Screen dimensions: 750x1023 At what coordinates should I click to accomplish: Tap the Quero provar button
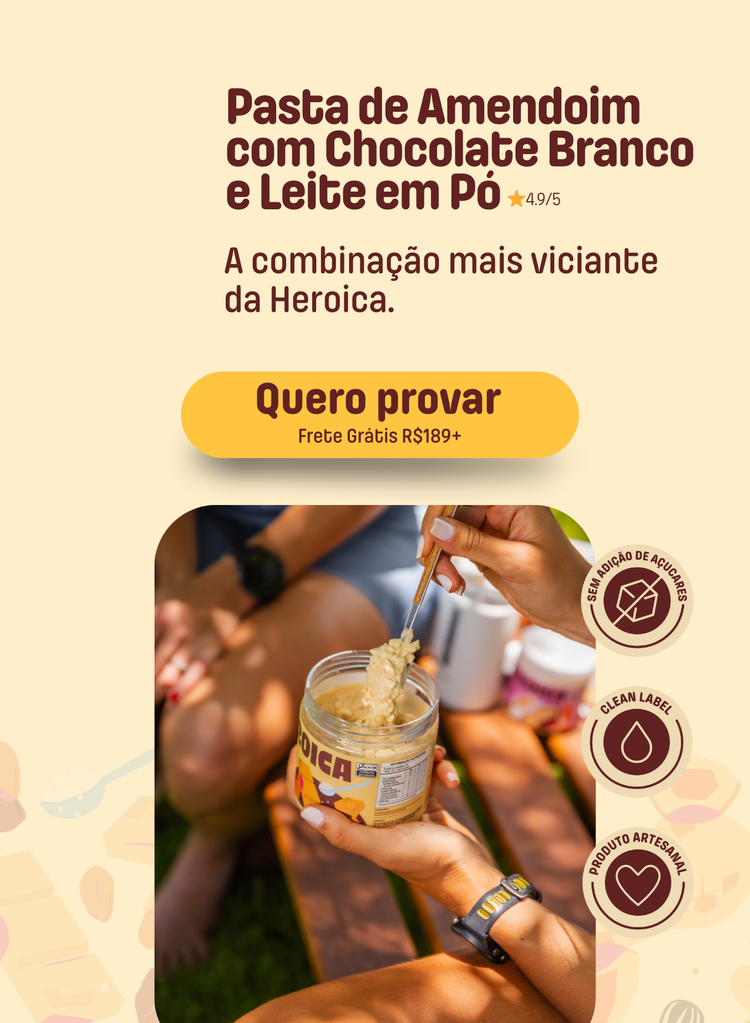(379, 414)
